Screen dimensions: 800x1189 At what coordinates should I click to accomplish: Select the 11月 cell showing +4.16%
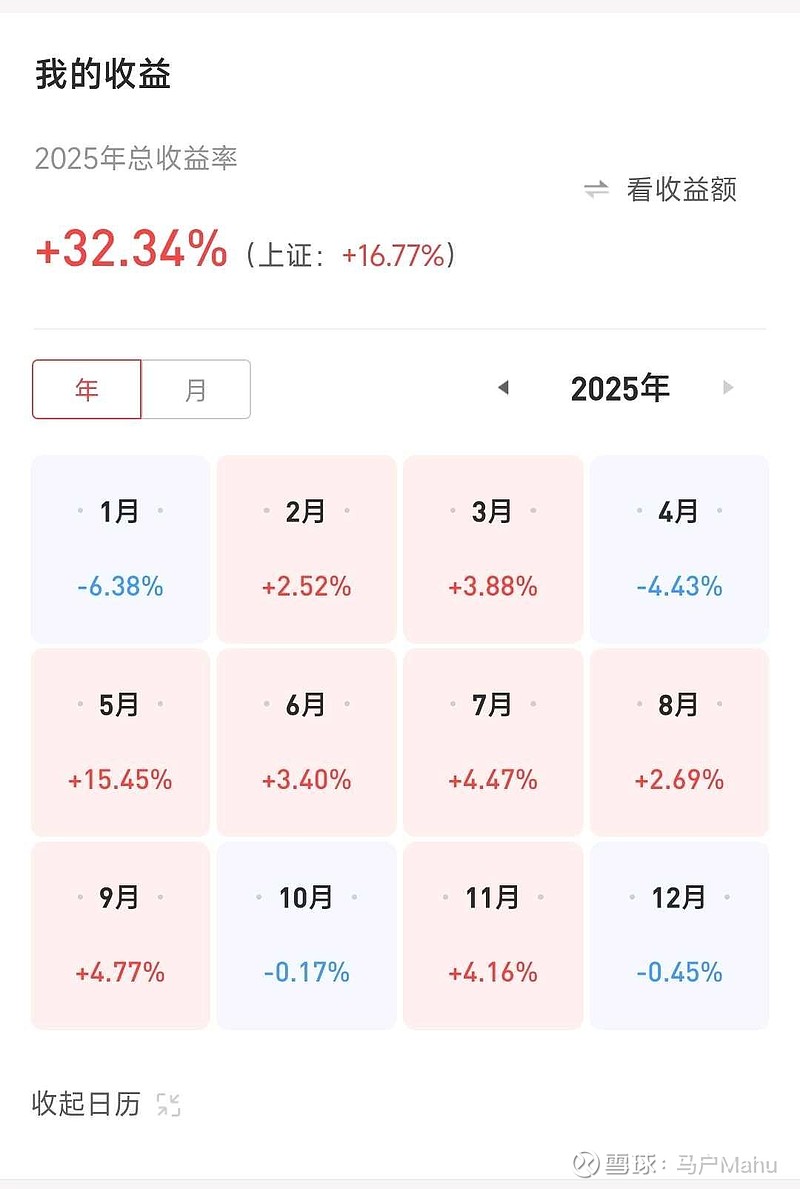[492, 933]
